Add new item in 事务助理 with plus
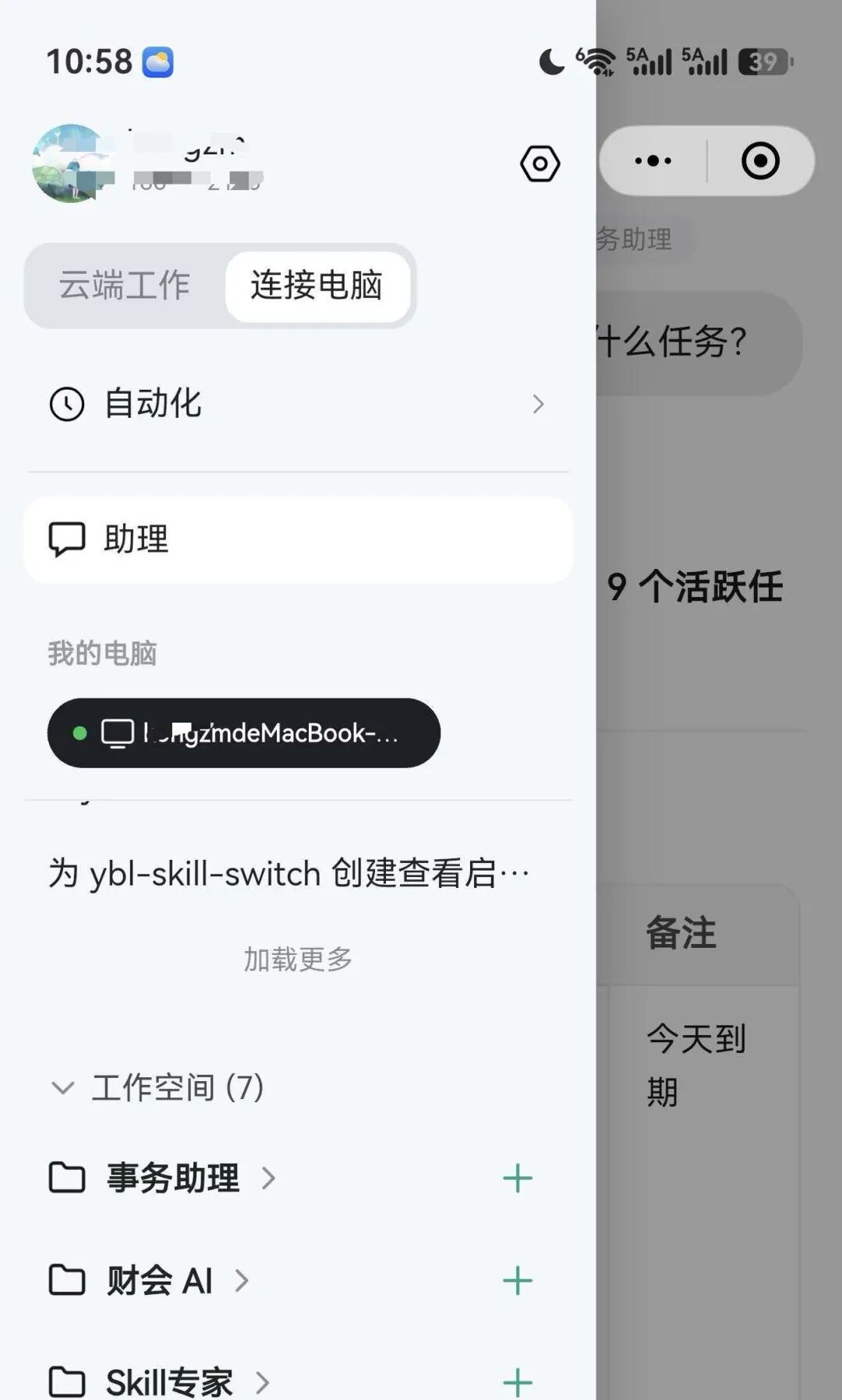 [x=518, y=1178]
